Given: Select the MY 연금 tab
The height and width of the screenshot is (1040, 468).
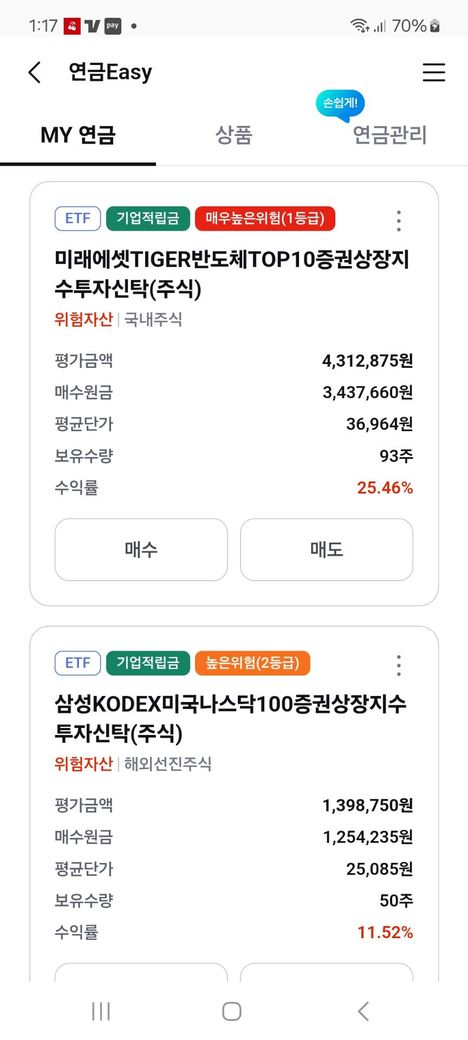Looking at the screenshot, I should 78,135.
